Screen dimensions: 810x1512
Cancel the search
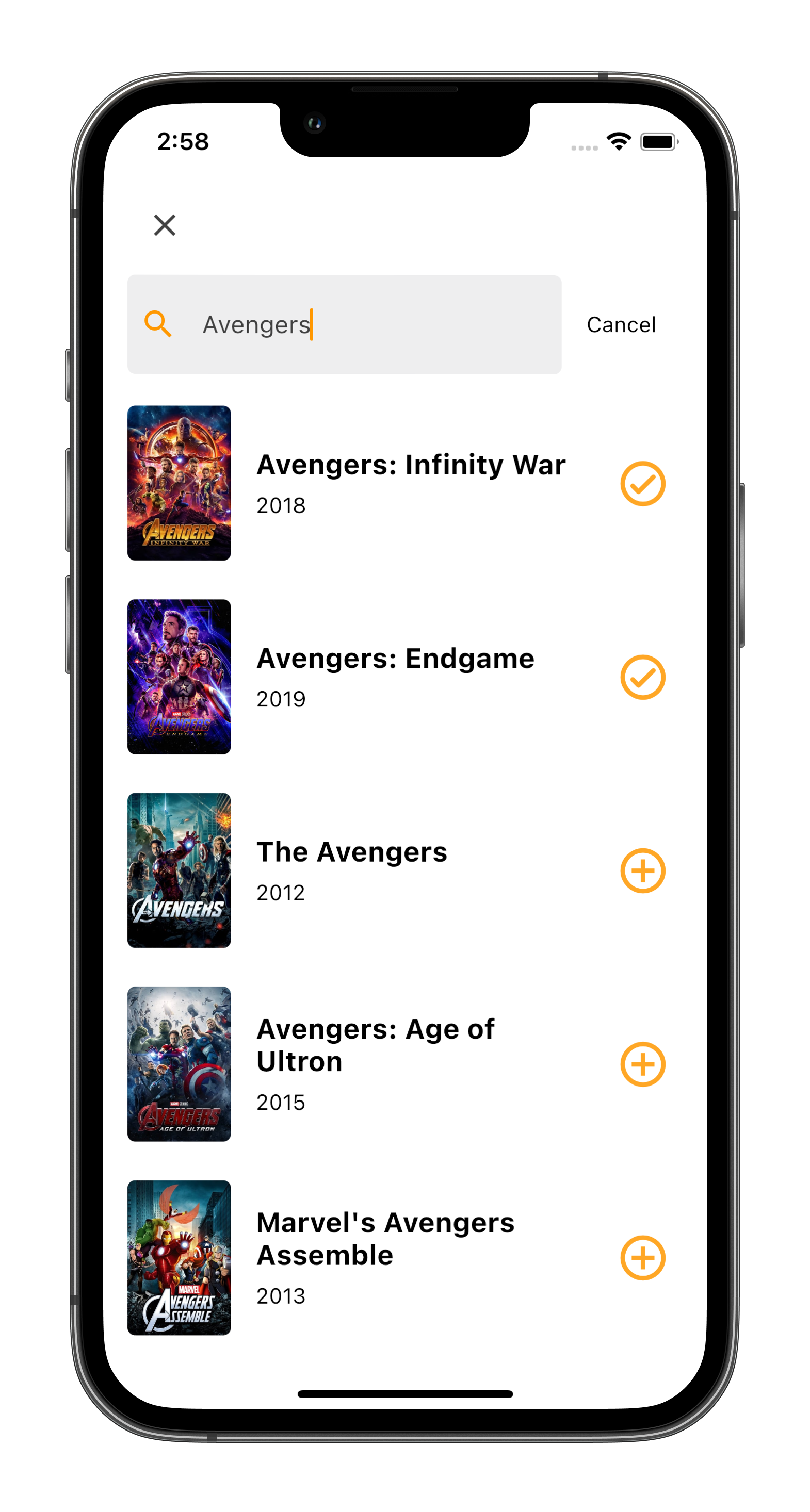[621, 324]
